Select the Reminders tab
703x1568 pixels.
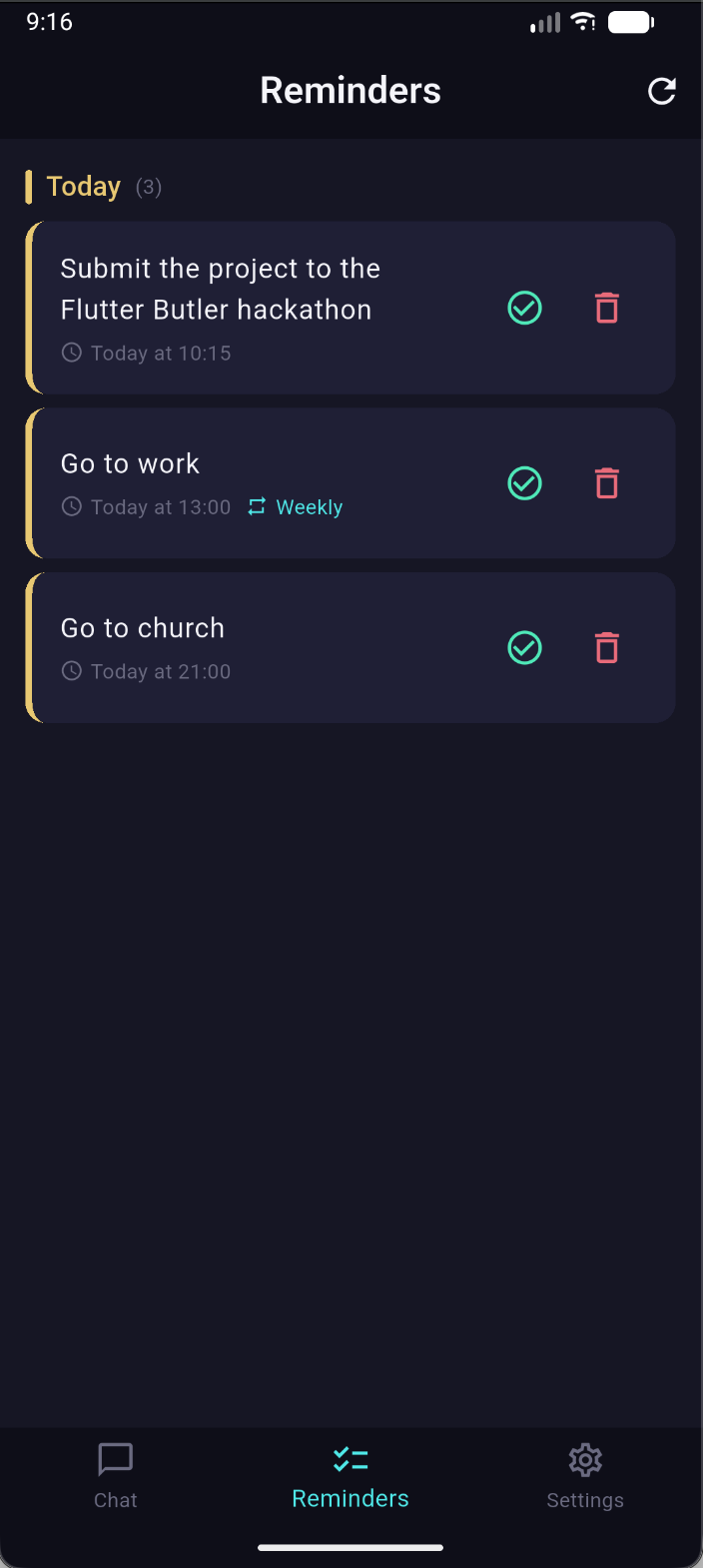pos(351,1476)
